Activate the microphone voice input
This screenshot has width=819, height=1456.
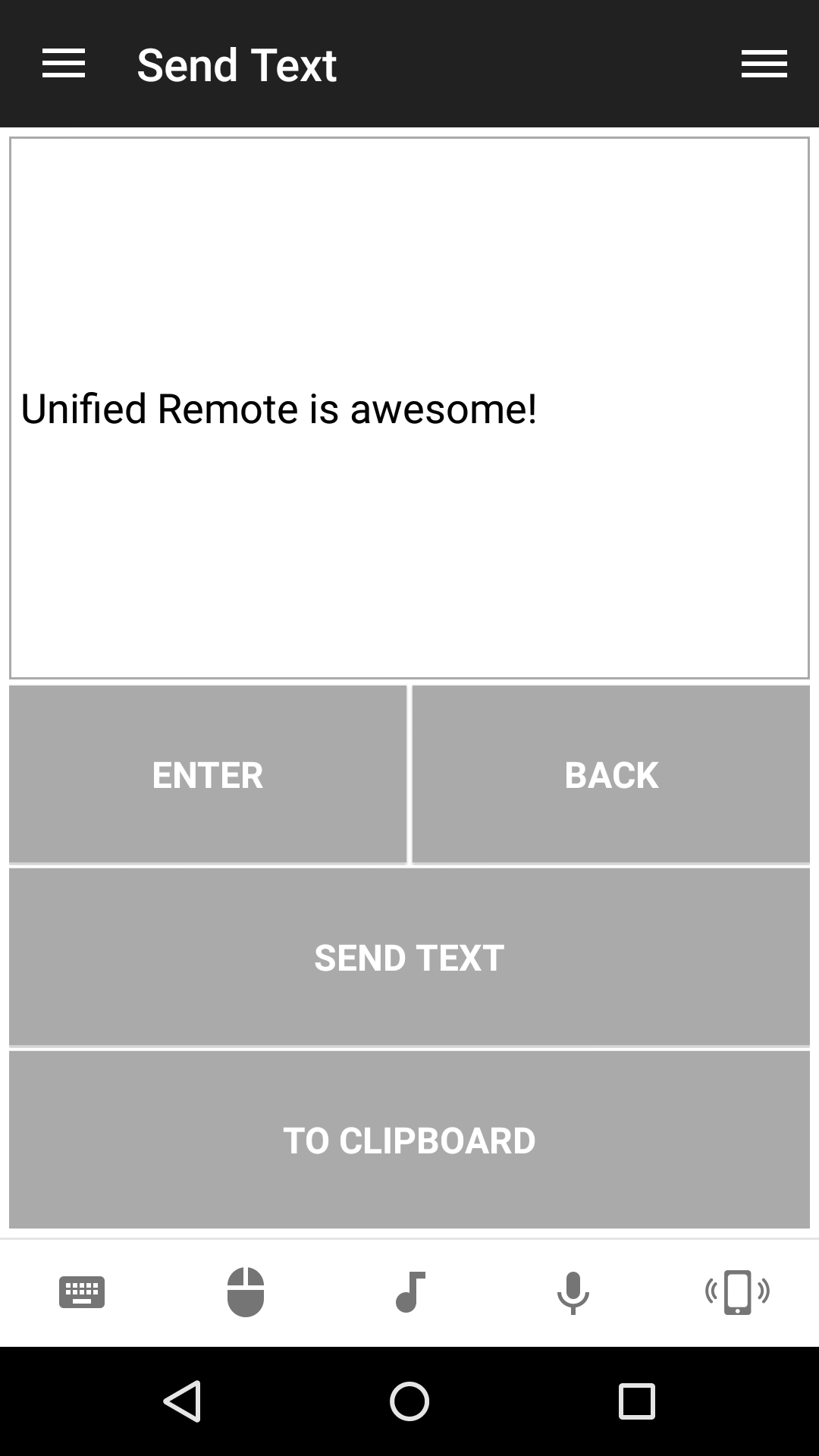click(573, 1292)
